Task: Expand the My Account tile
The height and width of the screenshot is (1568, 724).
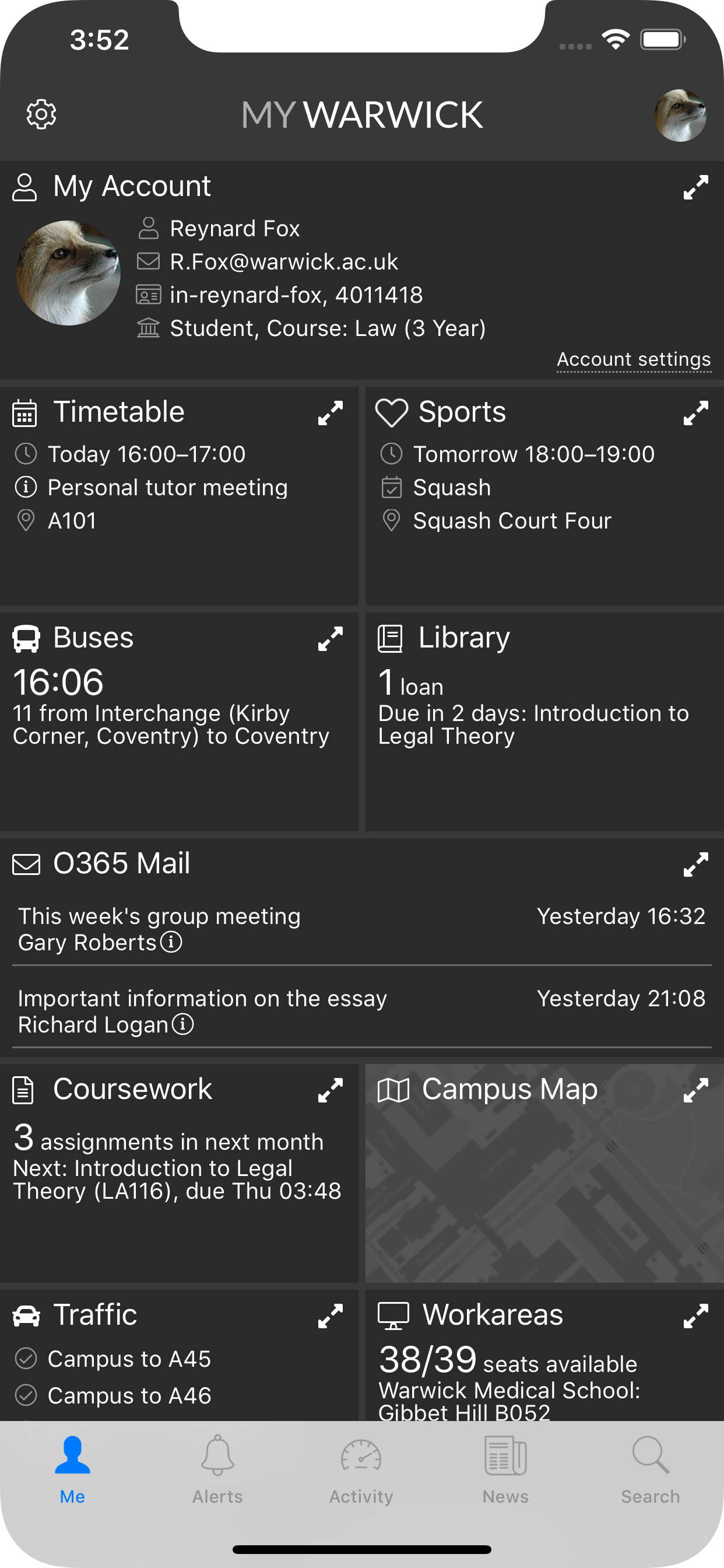Action: coord(695,187)
